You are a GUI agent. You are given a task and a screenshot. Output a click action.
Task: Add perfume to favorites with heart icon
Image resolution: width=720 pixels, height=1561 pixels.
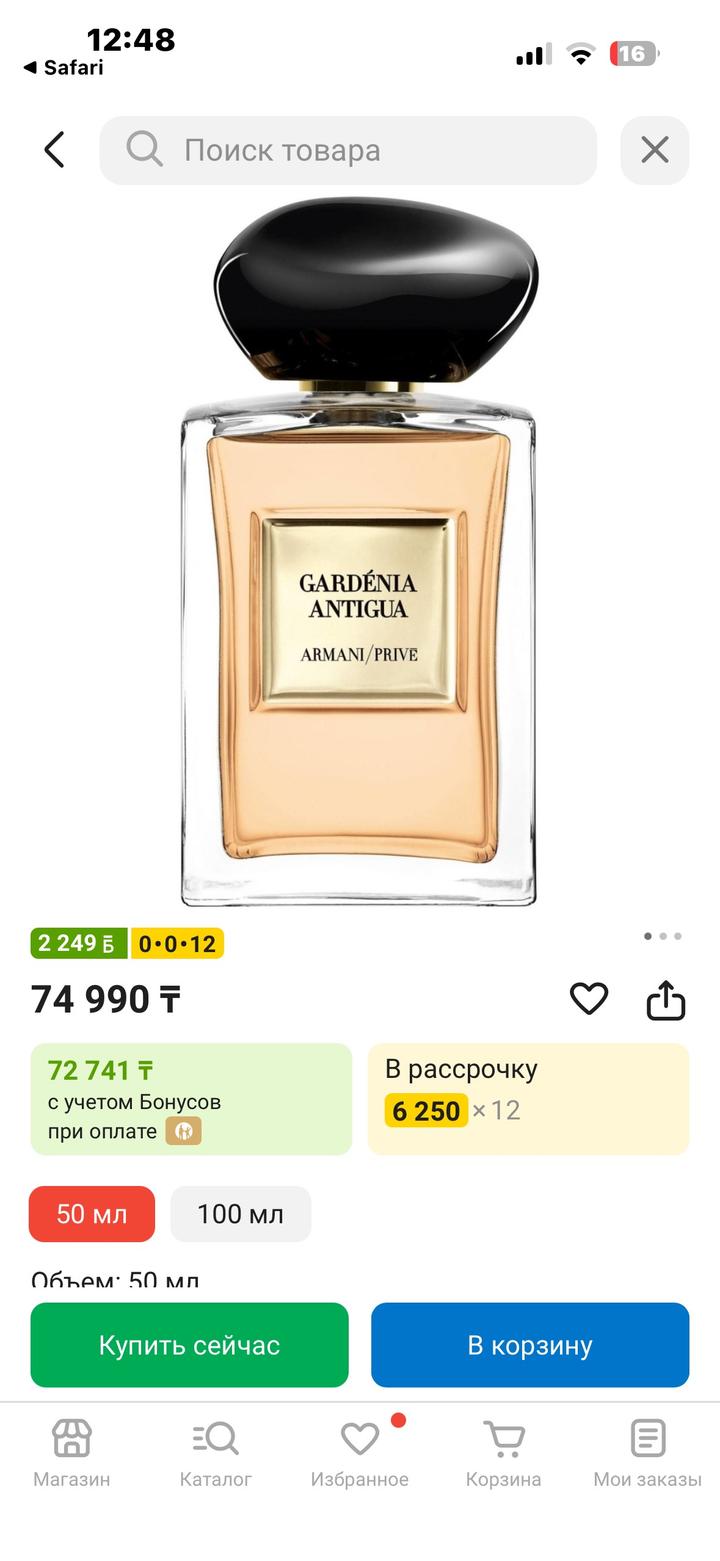(588, 998)
